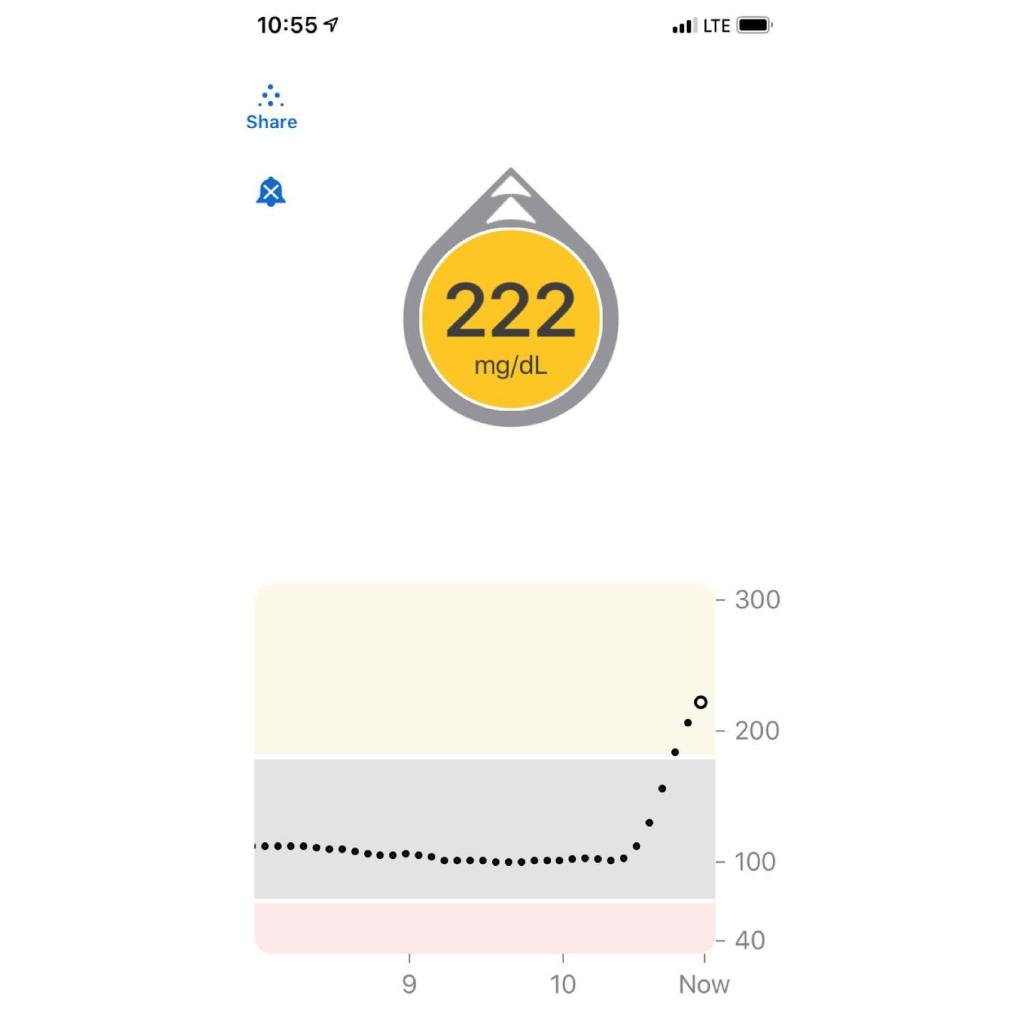Open the muted alerts bell
1024x1024 pixels.
271,191
